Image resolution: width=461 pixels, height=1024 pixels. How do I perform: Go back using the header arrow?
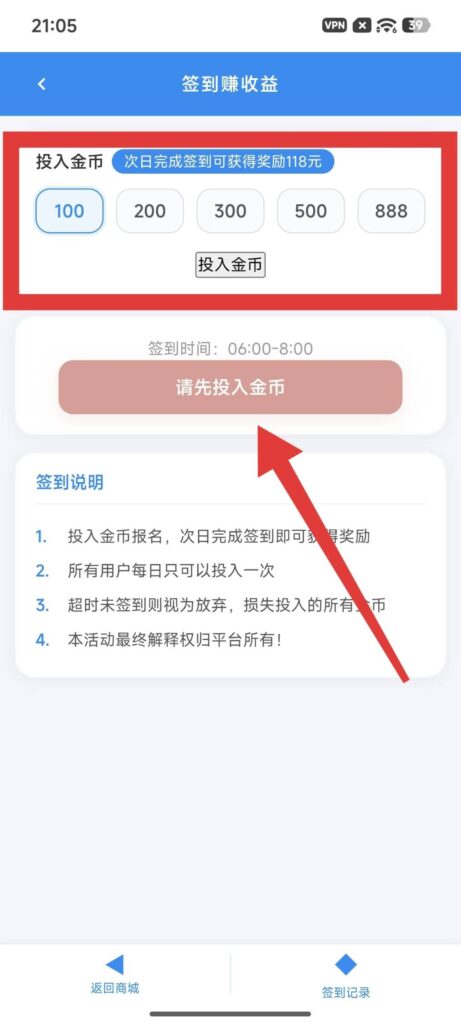pyautogui.click(x=42, y=84)
